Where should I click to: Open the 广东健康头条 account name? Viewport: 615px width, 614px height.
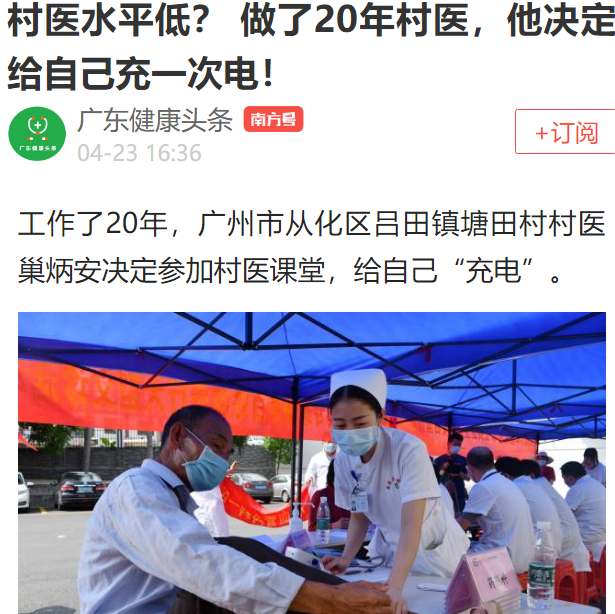tap(155, 121)
